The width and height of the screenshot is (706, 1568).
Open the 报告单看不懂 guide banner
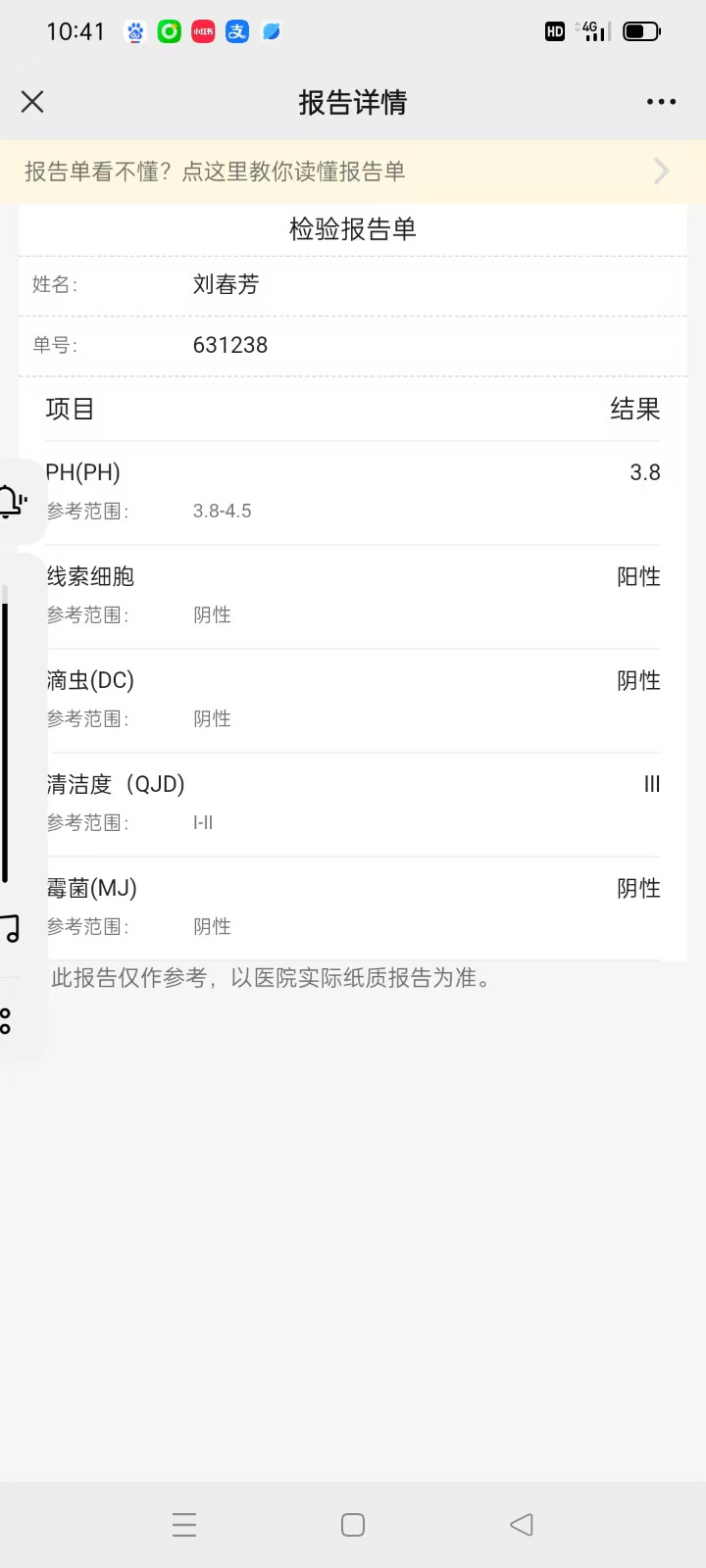click(x=353, y=171)
